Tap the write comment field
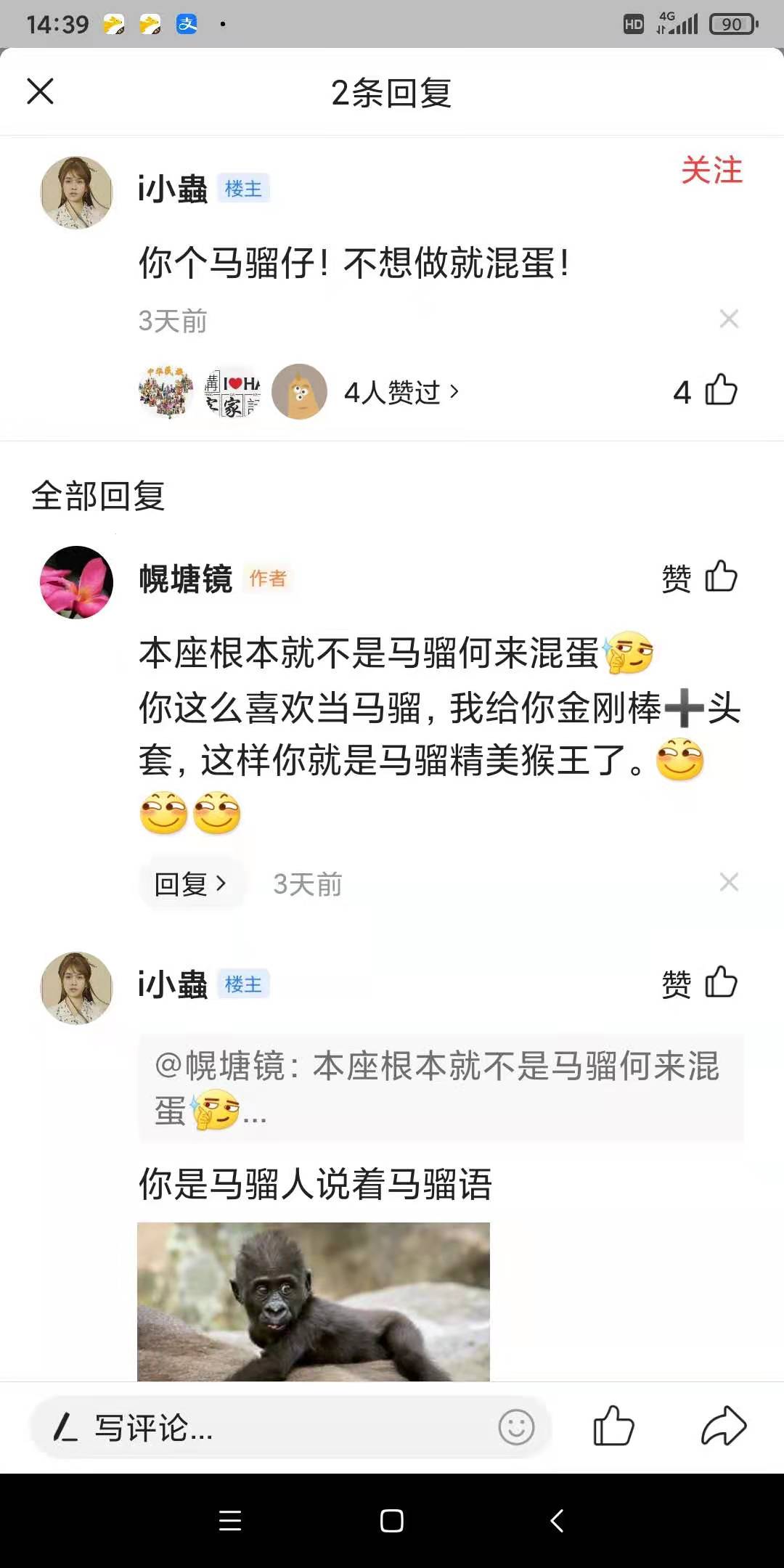 [x=261, y=1428]
